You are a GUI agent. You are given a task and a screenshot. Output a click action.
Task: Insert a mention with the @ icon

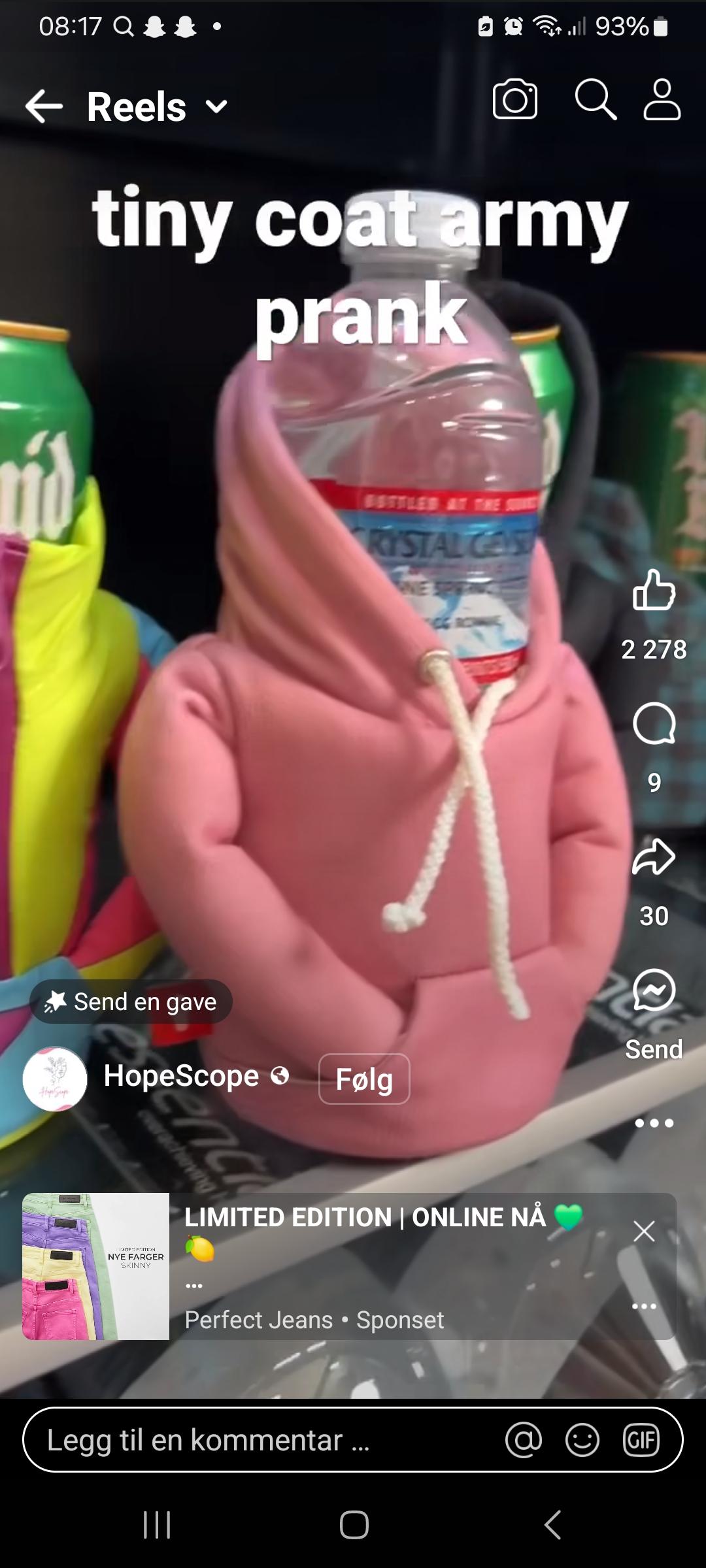[524, 1440]
